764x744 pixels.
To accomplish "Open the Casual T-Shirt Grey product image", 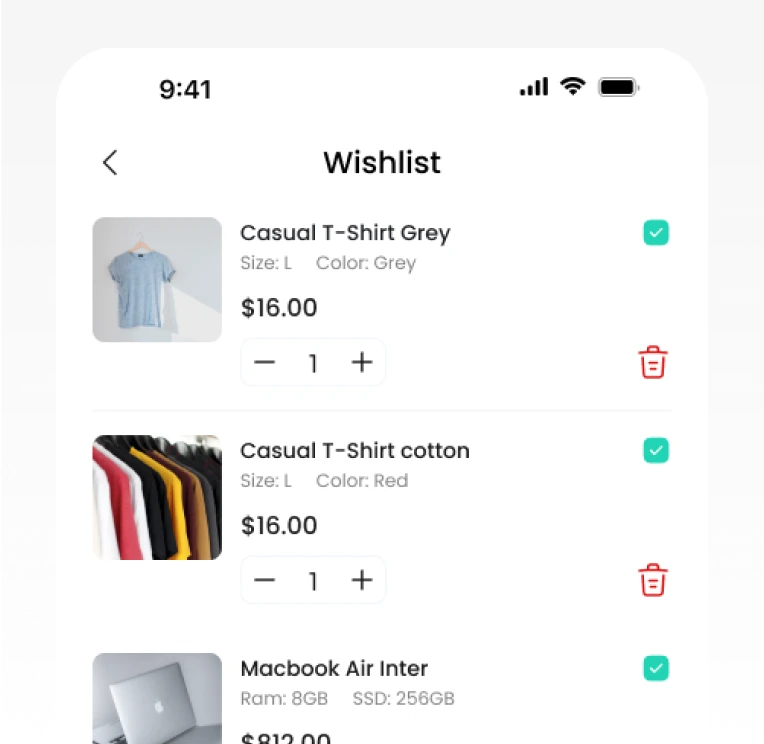I will pos(157,280).
